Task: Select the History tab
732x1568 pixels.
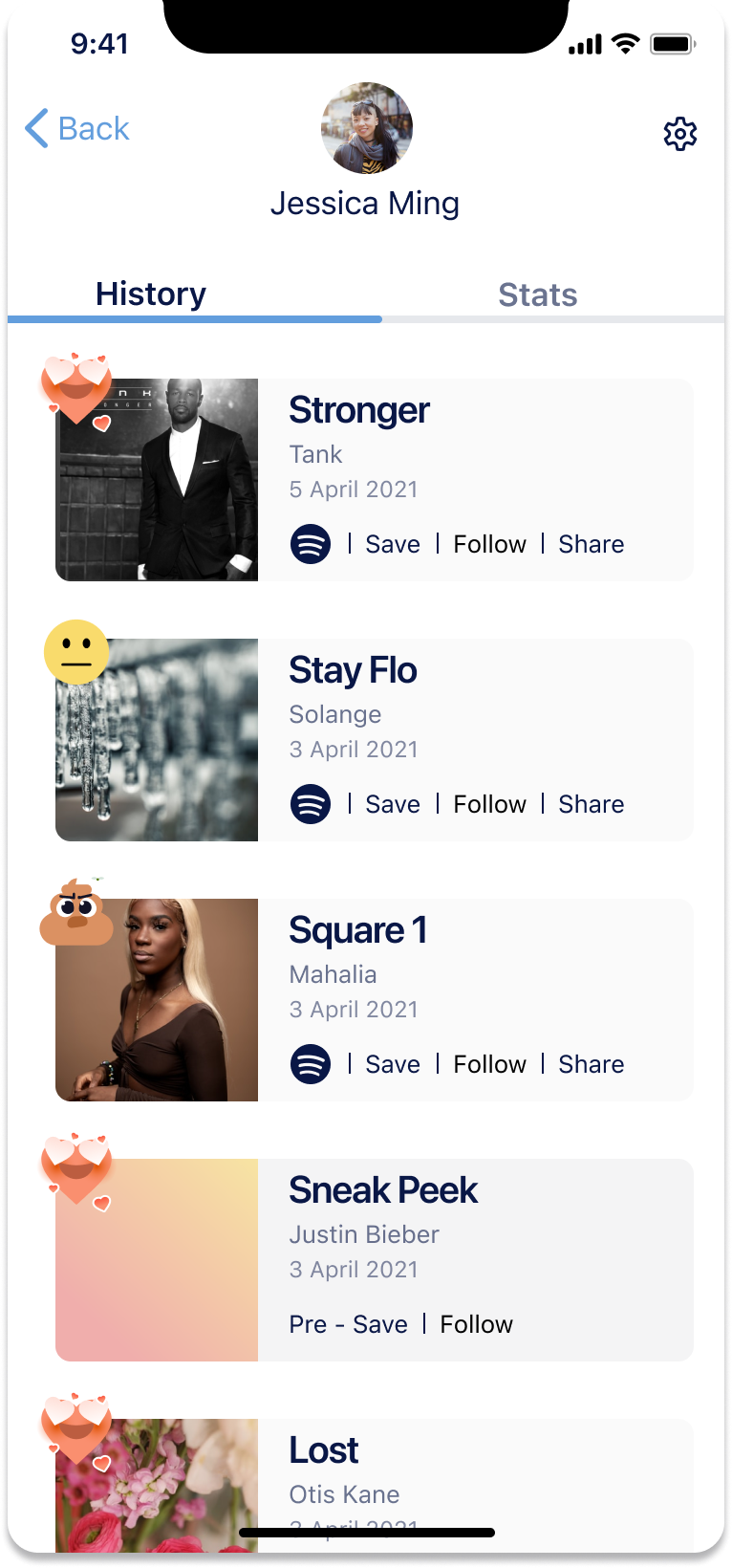Action: (151, 294)
